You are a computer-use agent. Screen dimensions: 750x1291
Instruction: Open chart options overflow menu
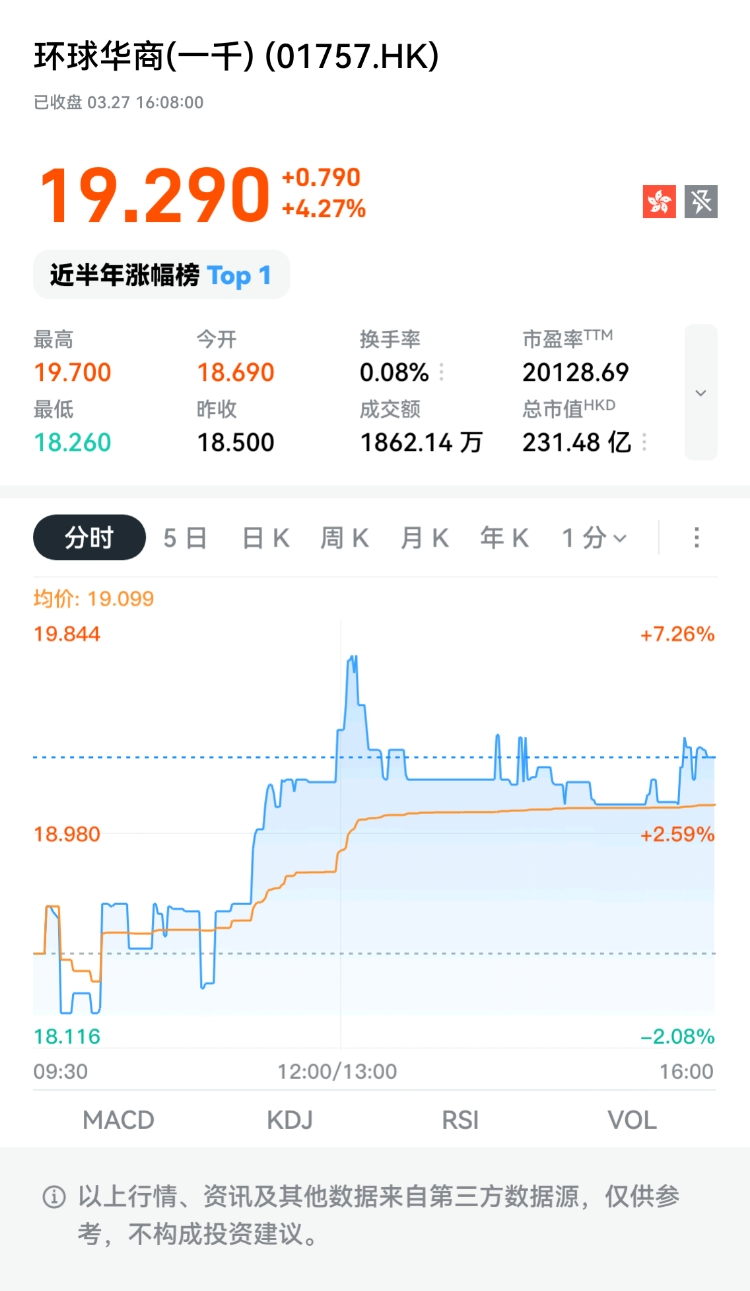697,538
